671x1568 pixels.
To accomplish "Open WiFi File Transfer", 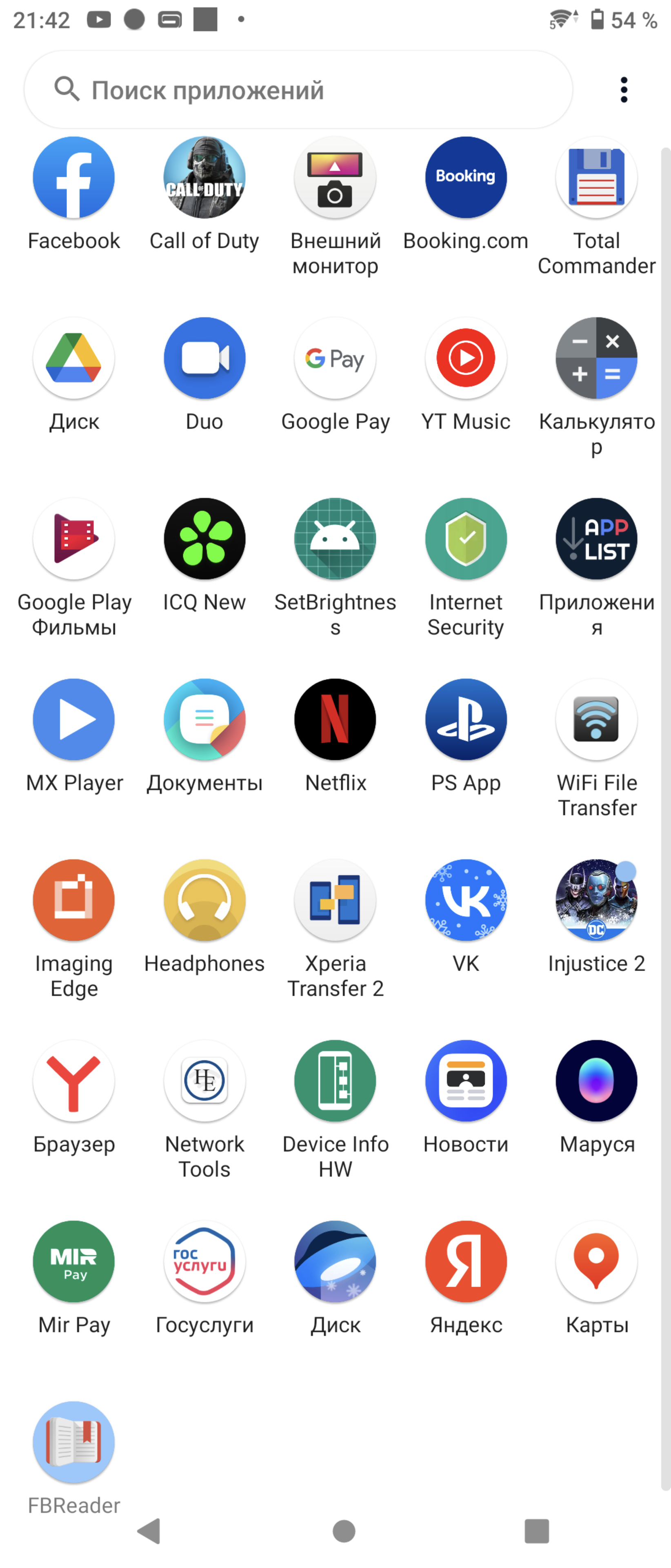I will click(x=596, y=719).
